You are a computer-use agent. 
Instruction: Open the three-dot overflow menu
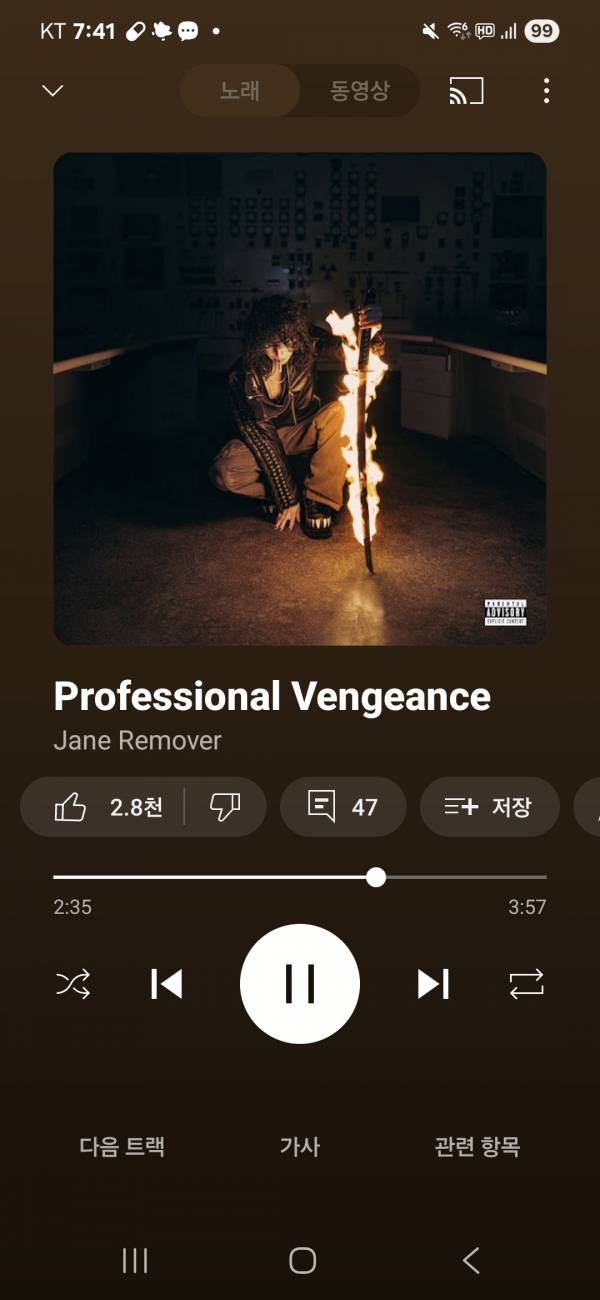point(546,91)
